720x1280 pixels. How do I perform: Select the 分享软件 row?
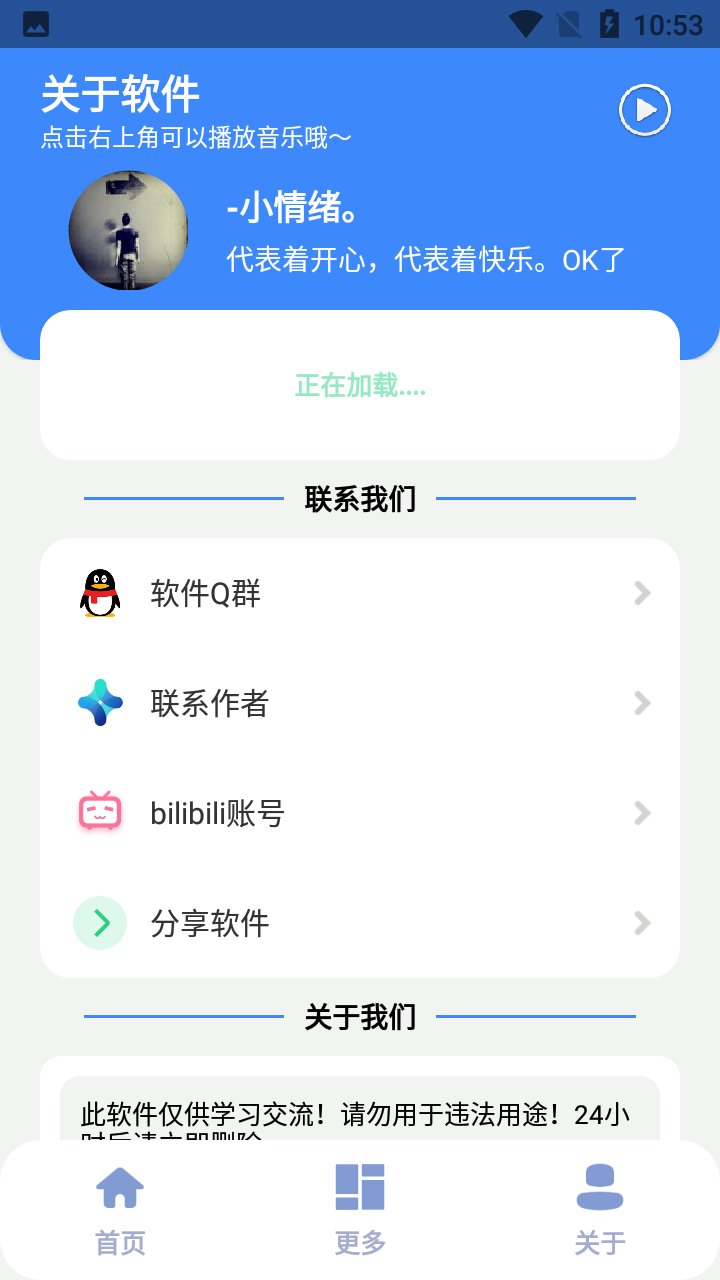pyautogui.click(x=360, y=923)
